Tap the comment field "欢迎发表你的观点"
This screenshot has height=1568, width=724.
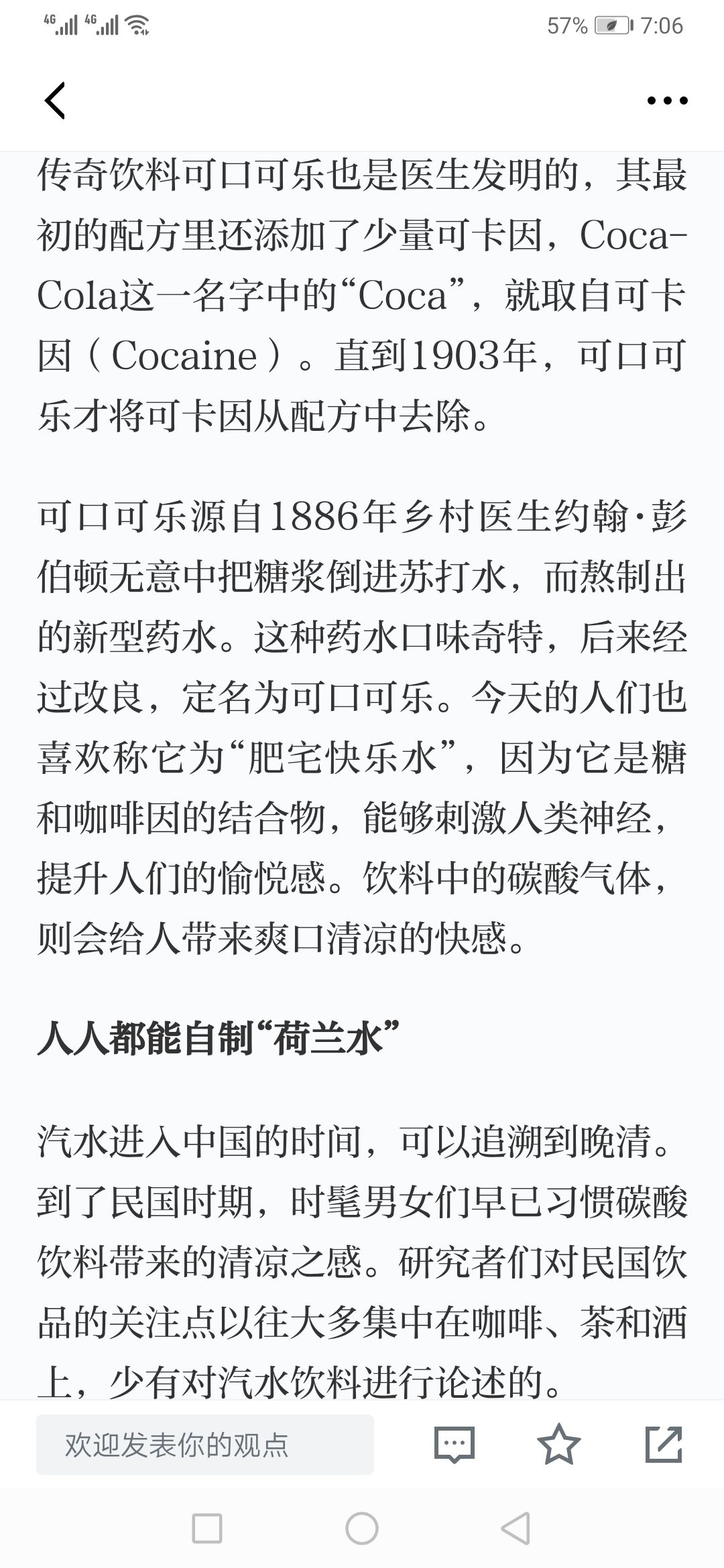[205, 1445]
